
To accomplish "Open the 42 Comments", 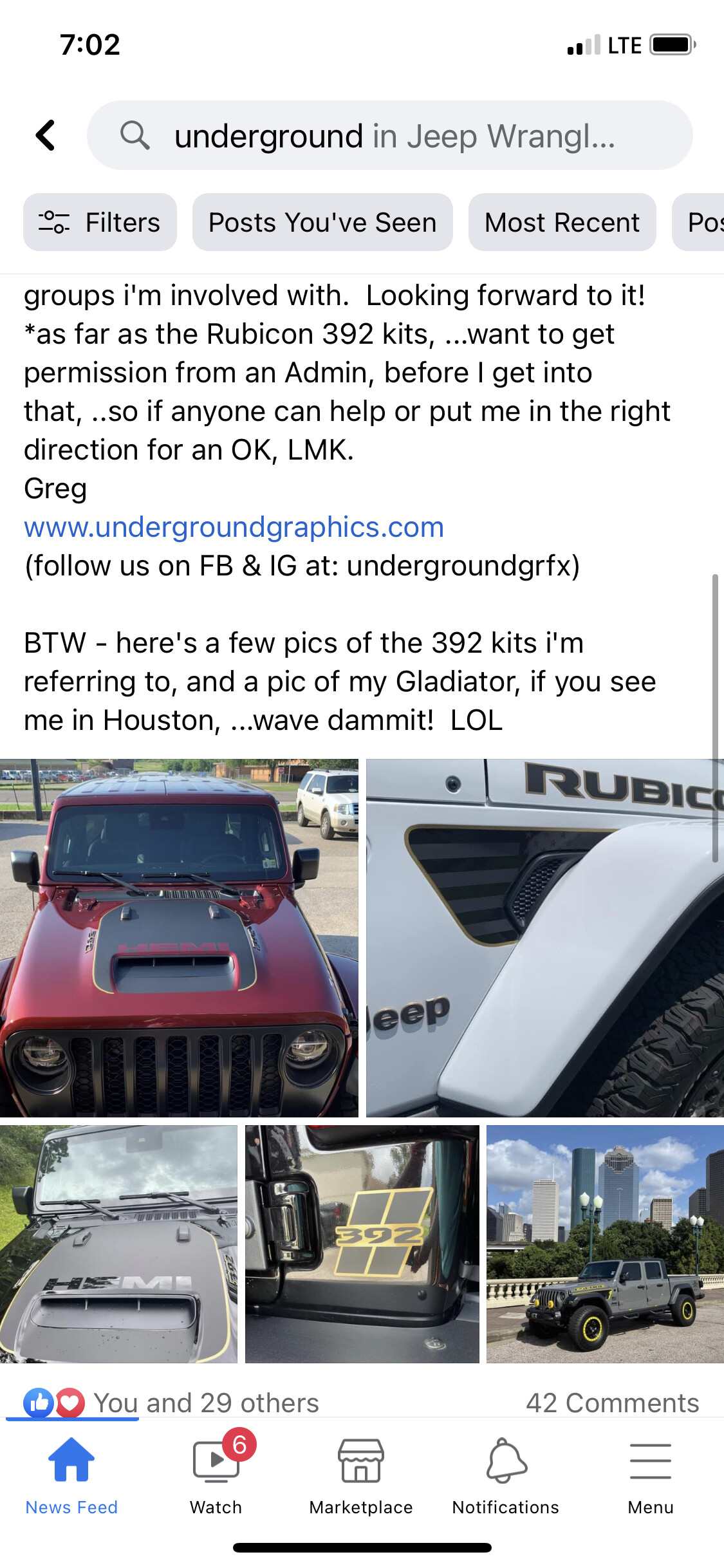I will click(x=612, y=1403).
